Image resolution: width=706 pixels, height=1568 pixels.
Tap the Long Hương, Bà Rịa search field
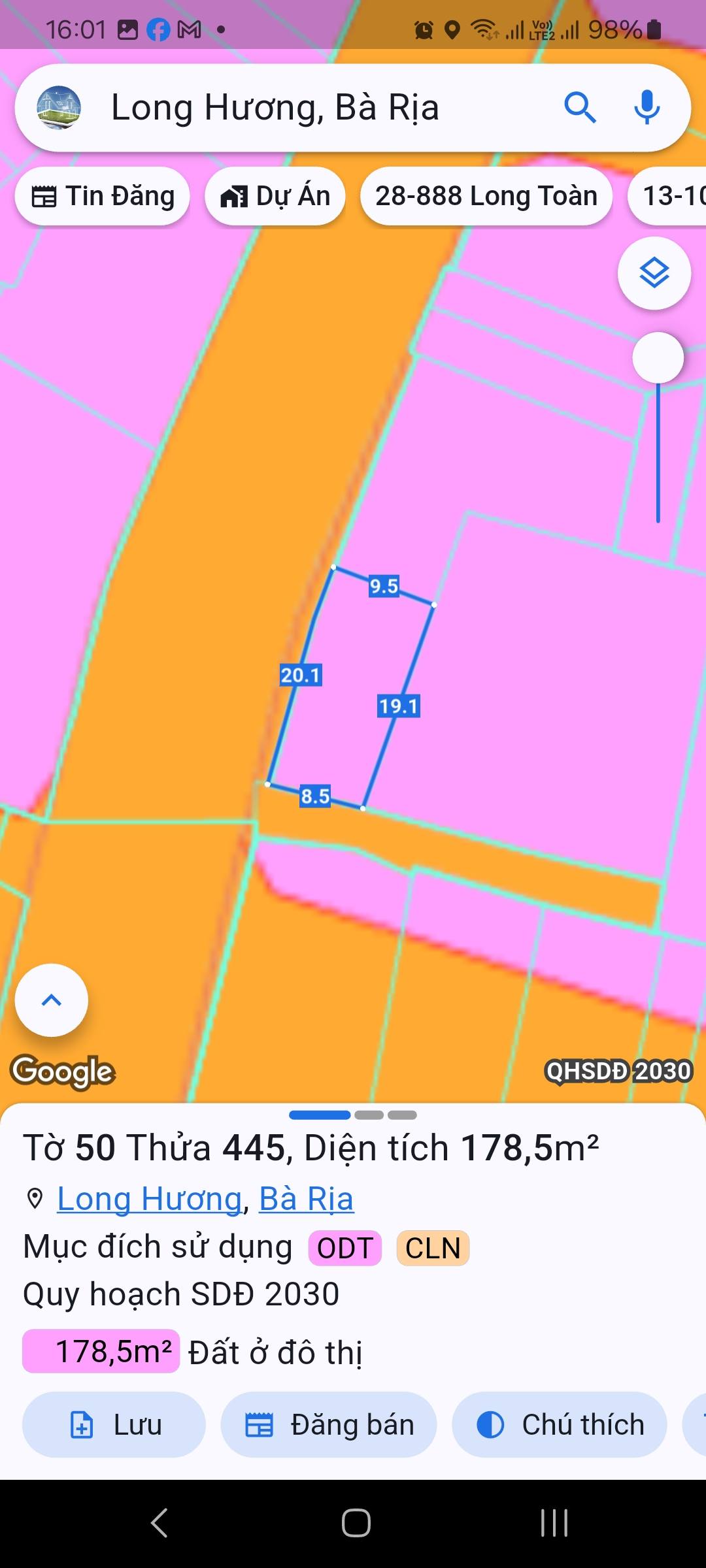pyautogui.click(x=314, y=108)
